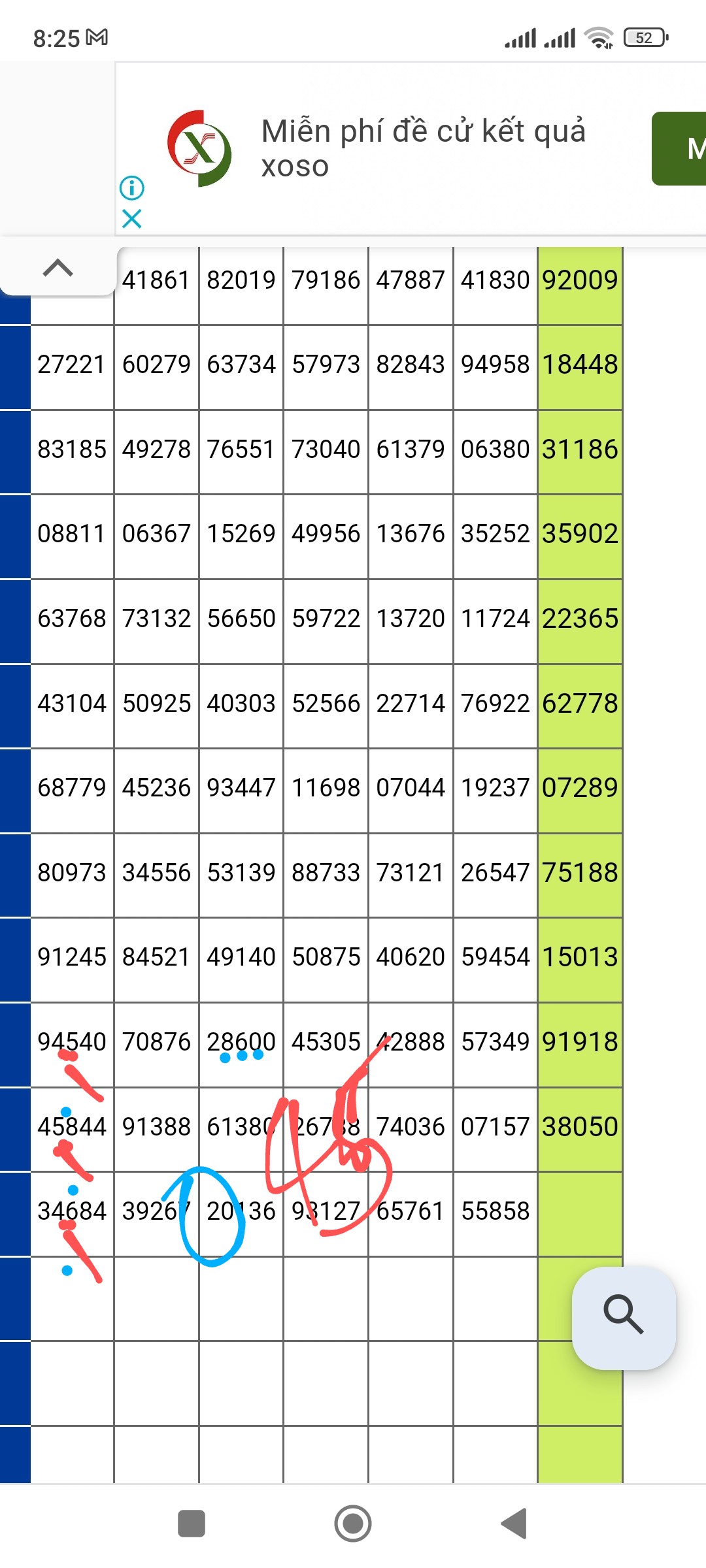Tap the floating search button
The image size is (706, 1568).
pos(624,1318)
